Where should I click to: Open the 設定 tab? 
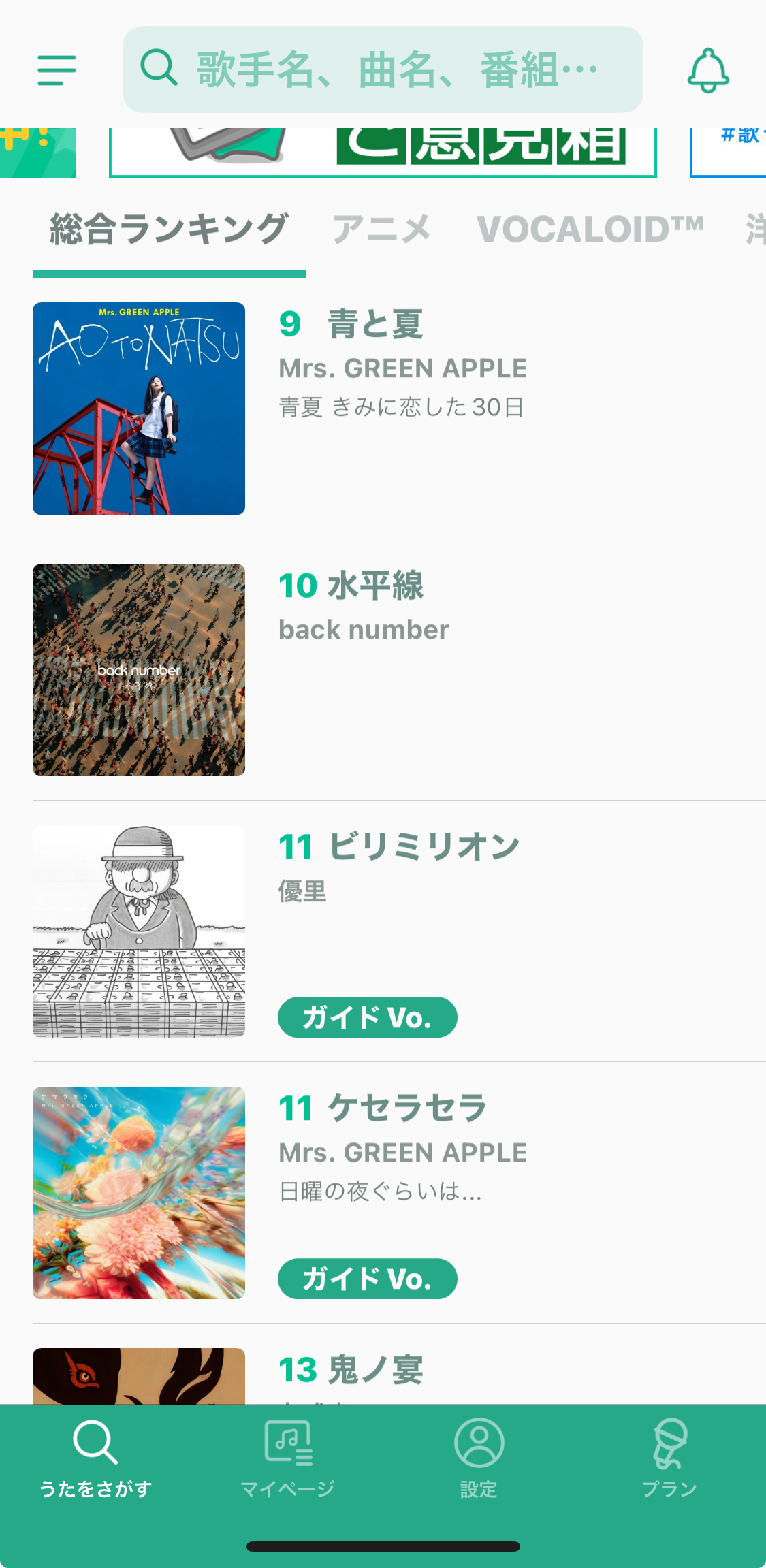479,1458
